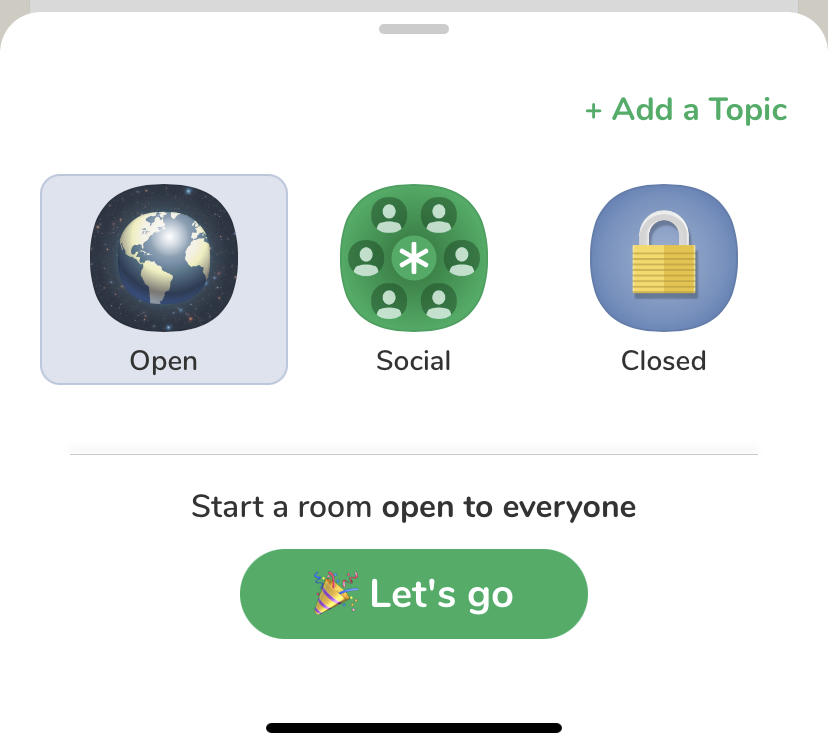Start the room with Let's go
The height and width of the screenshot is (749, 828).
tap(413, 594)
